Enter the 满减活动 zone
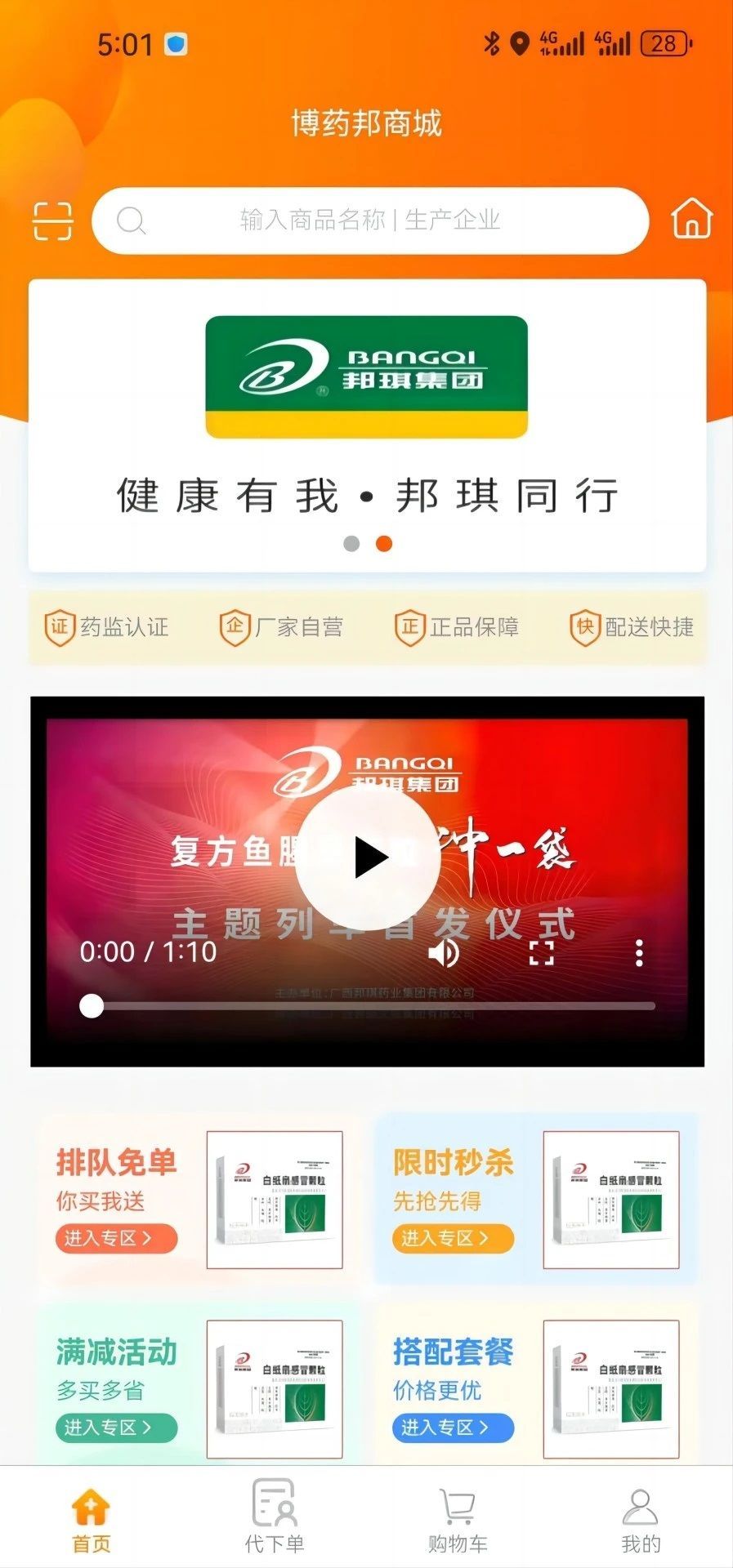Viewport: 733px width, 1568px height. [117, 1428]
